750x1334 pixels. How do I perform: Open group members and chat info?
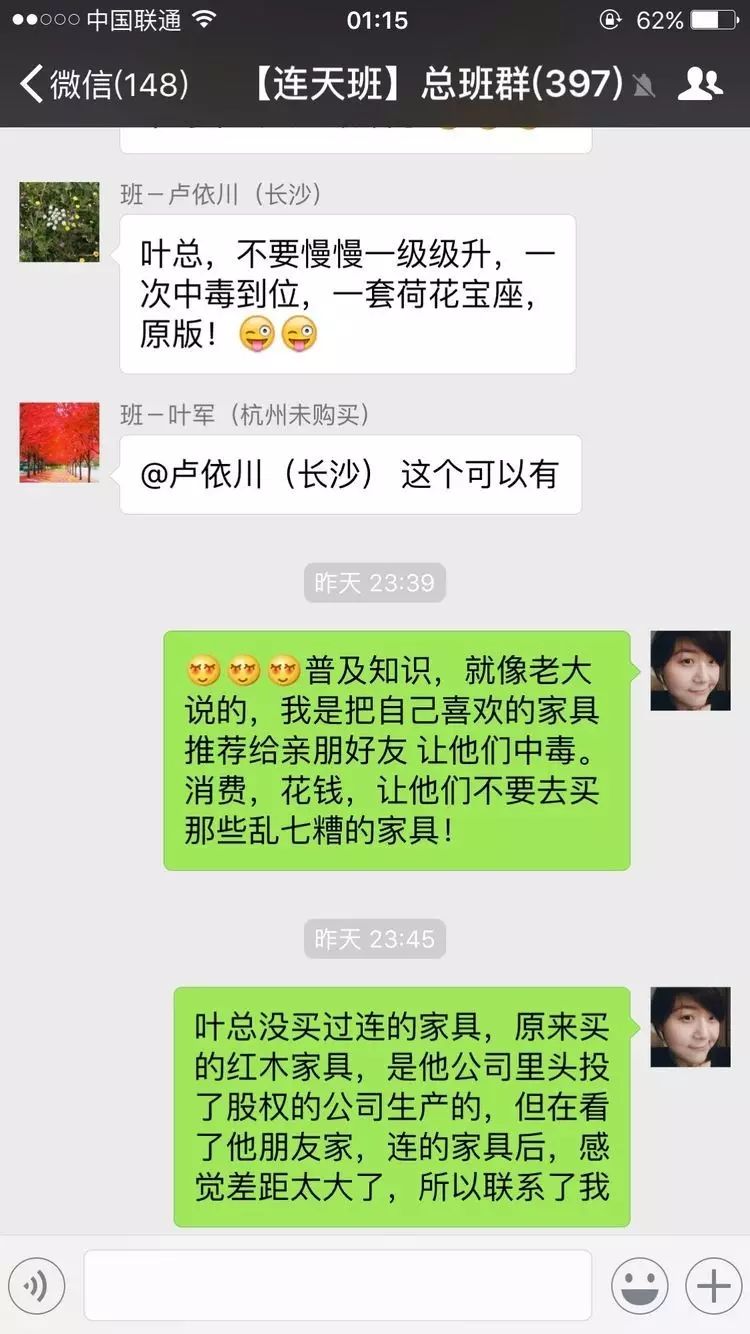(699, 84)
